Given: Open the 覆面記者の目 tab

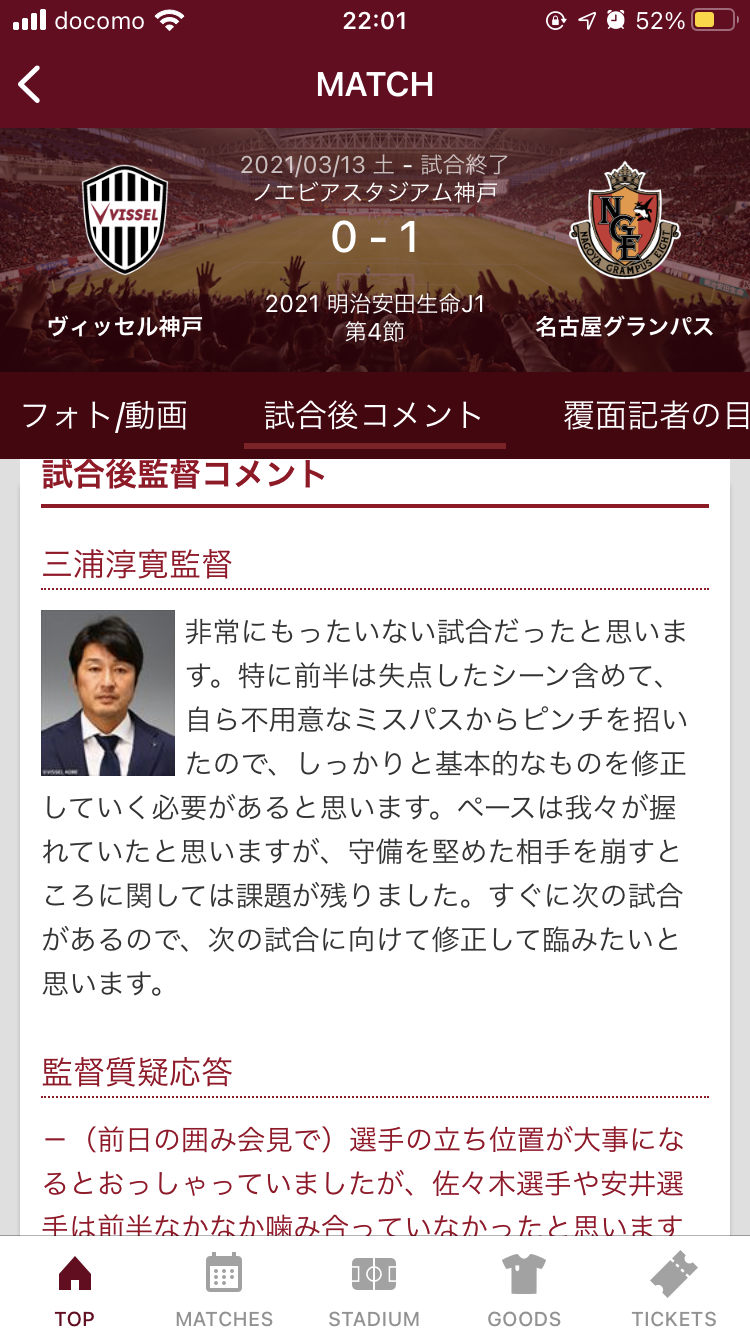Looking at the screenshot, I should pos(655,415).
